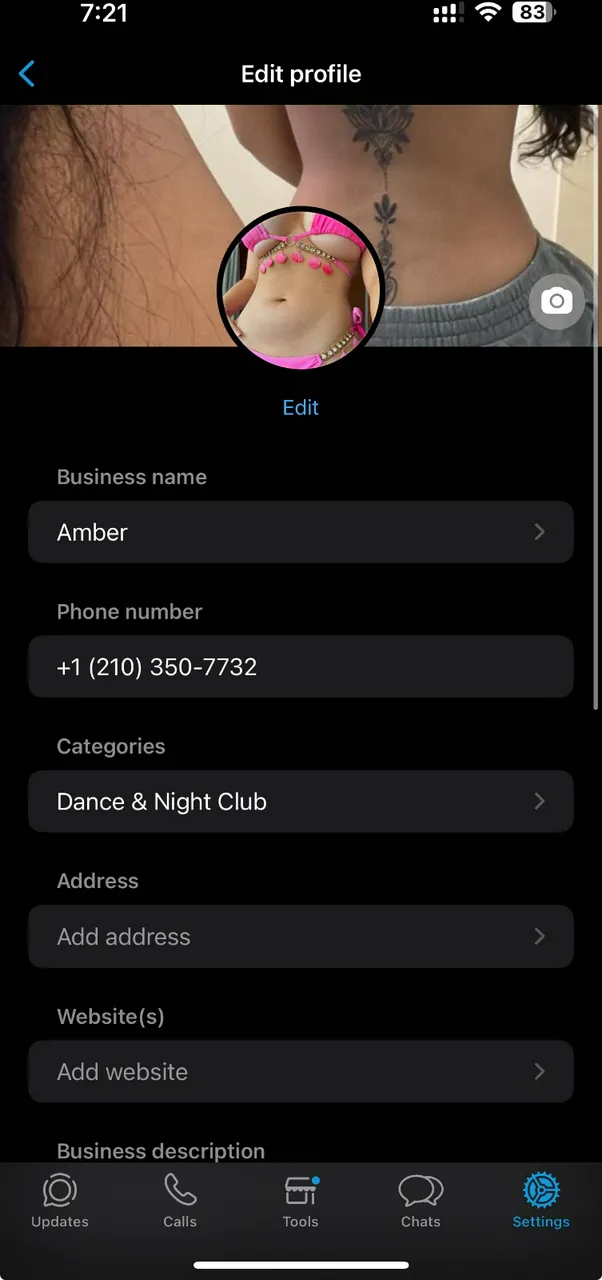Select Add website row
This screenshot has height=1280, width=602.
[300, 1072]
